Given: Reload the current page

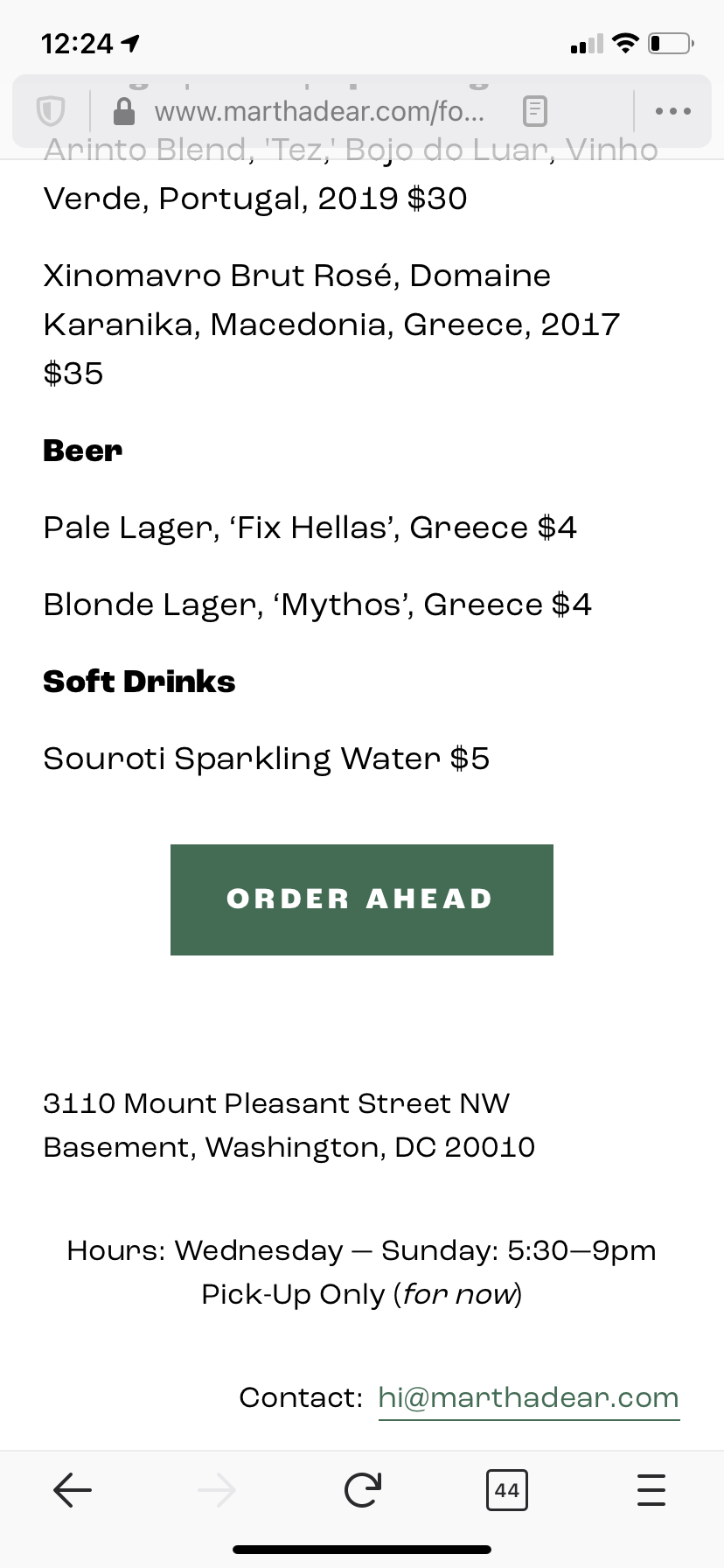Looking at the screenshot, I should [362, 1490].
